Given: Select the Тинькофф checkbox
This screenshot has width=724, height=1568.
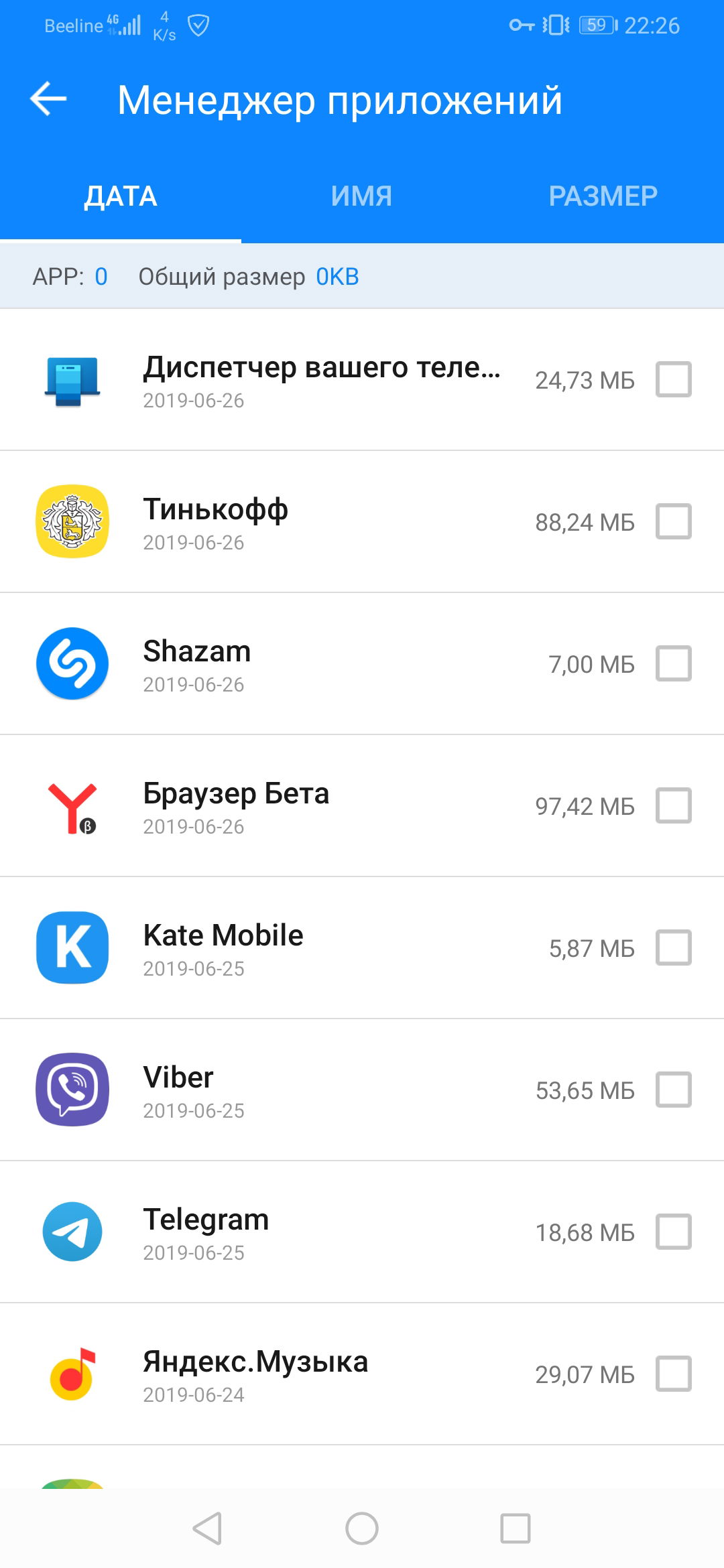Looking at the screenshot, I should [x=673, y=521].
